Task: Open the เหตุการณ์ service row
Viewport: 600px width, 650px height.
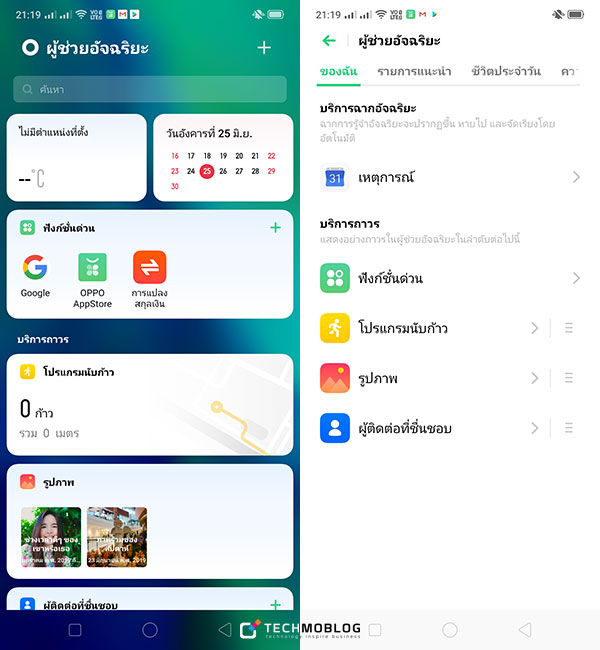Action: pyautogui.click(x=450, y=177)
